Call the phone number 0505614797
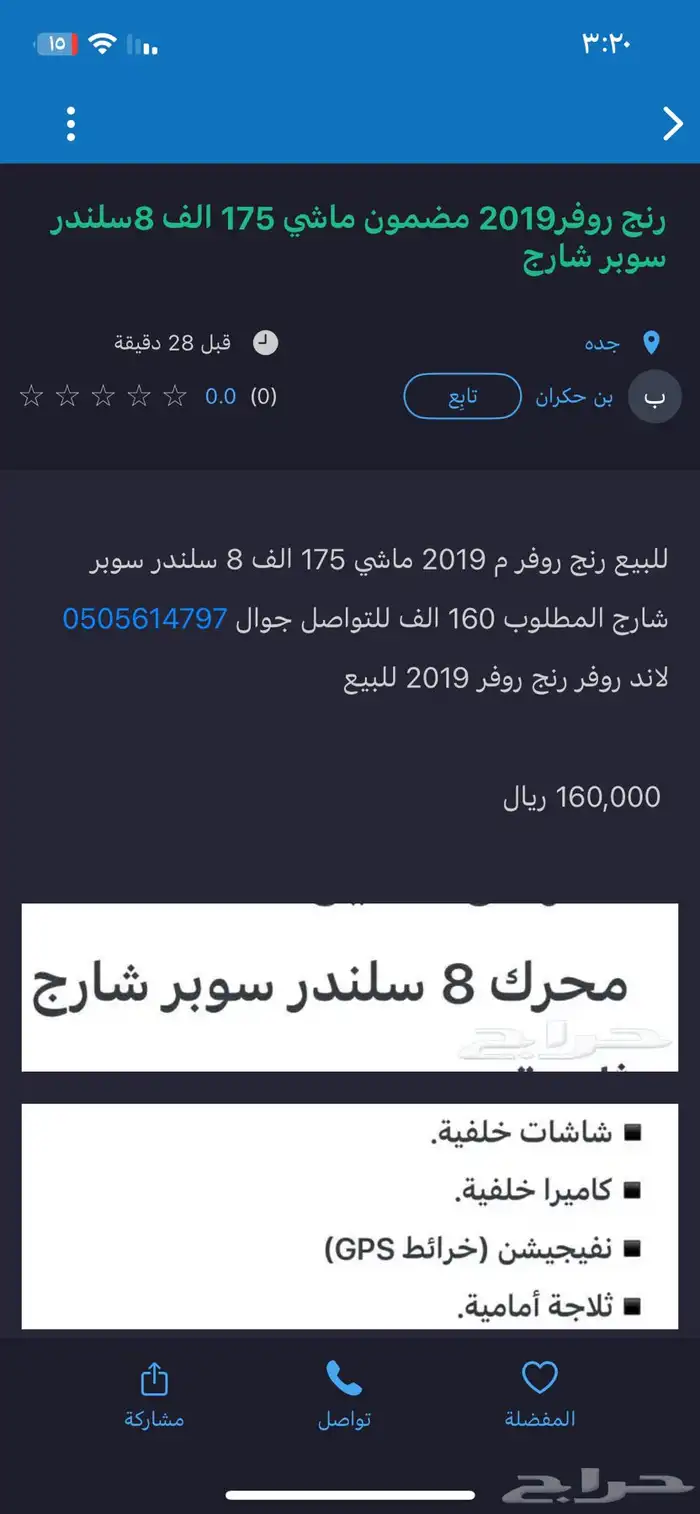 tap(145, 619)
